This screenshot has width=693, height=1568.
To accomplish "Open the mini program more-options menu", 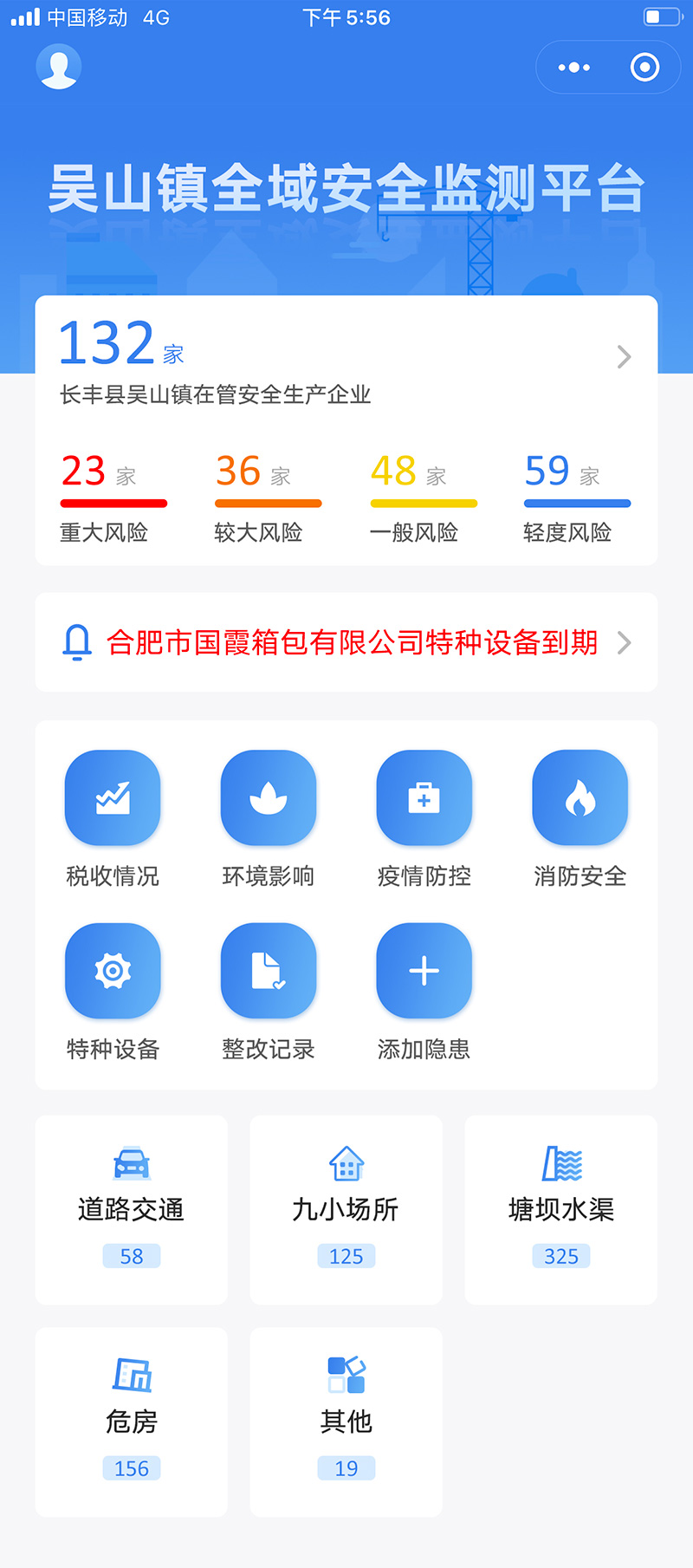I will coord(573,68).
